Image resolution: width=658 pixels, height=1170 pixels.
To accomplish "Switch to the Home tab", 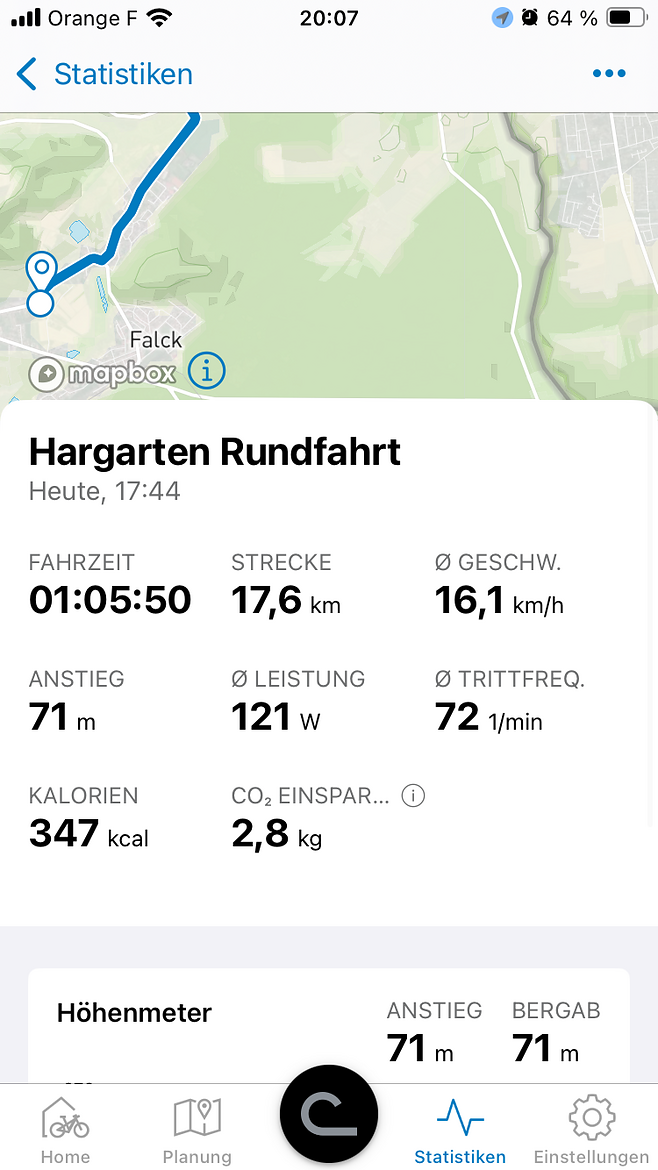I will pos(65,1129).
